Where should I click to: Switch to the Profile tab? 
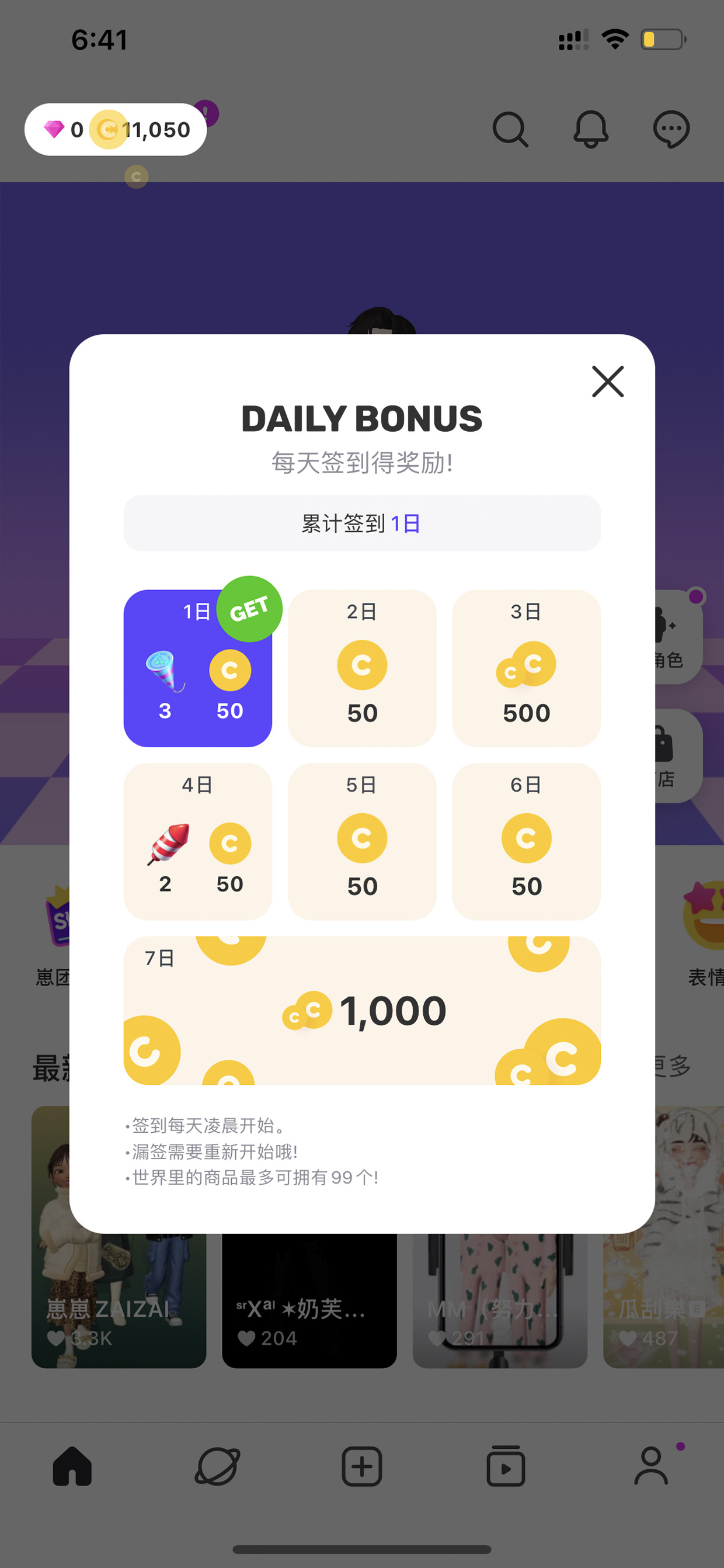coord(651,1466)
